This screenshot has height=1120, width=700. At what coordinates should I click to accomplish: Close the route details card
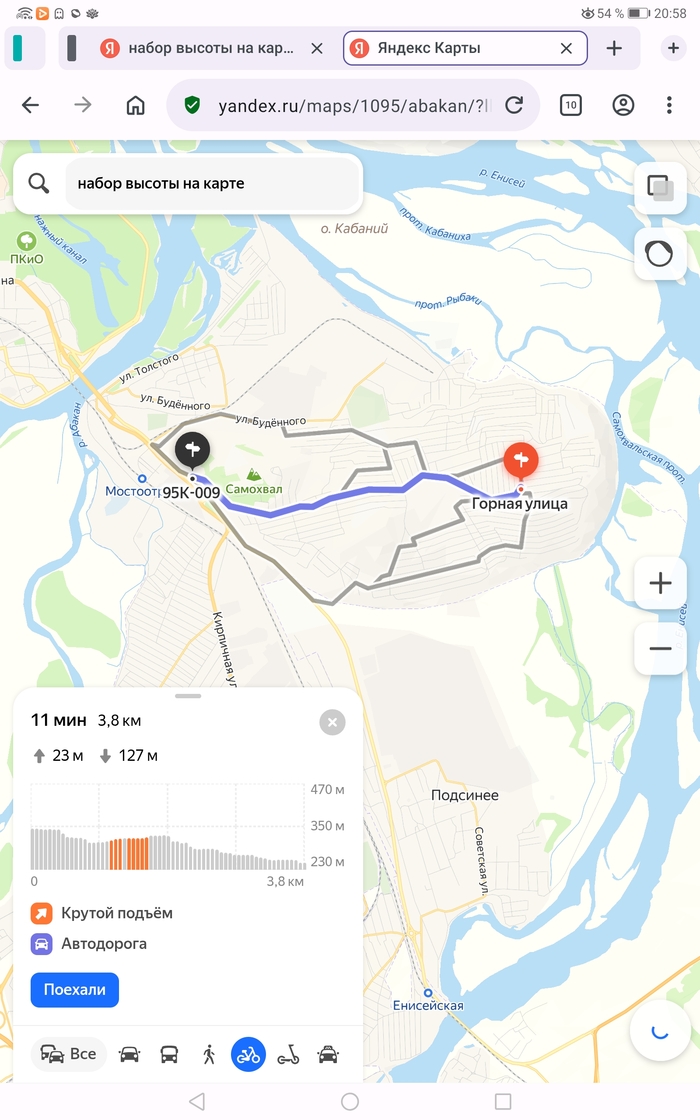(x=333, y=722)
